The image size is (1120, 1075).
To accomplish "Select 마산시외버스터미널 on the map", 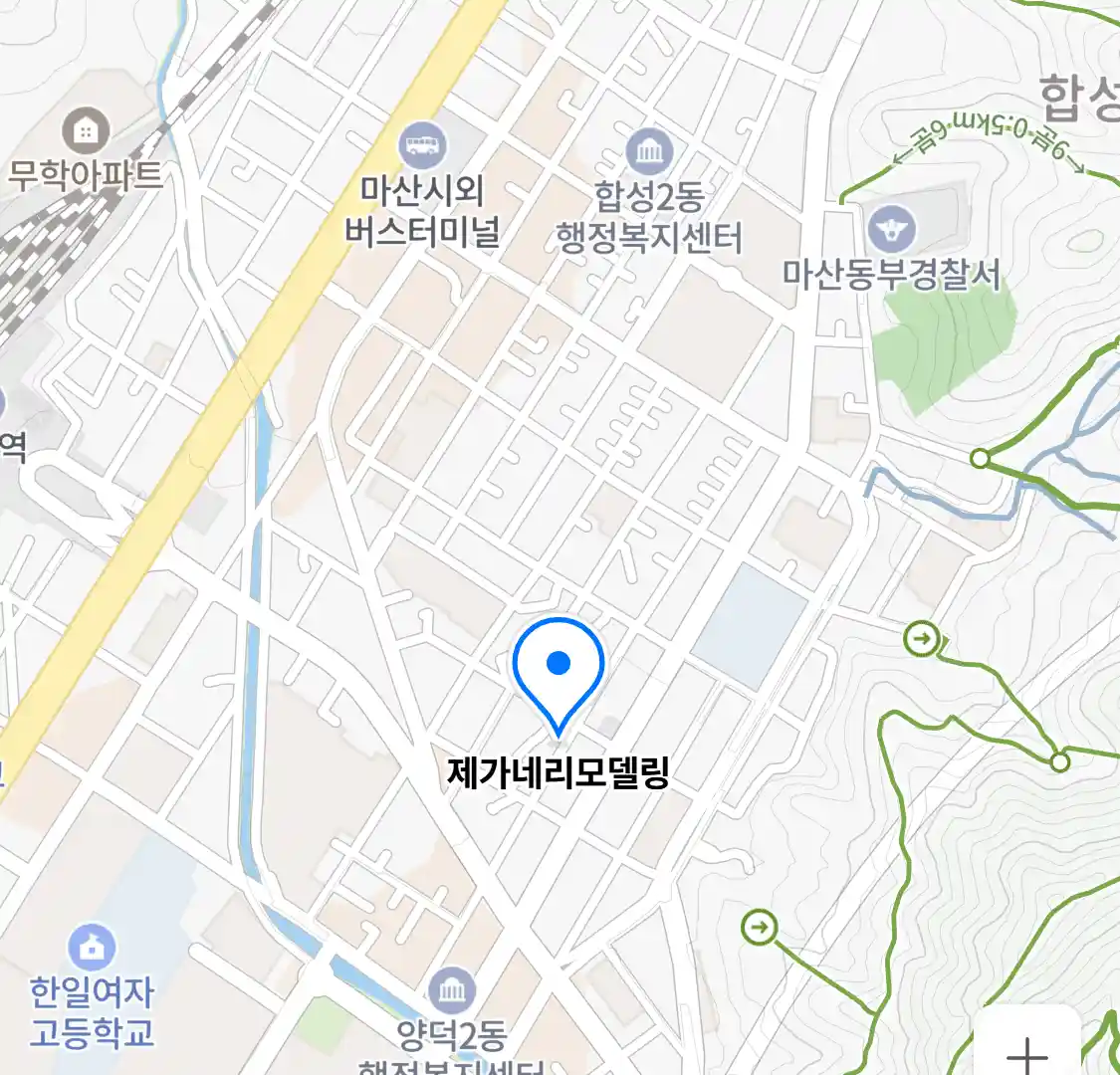I will [x=422, y=148].
